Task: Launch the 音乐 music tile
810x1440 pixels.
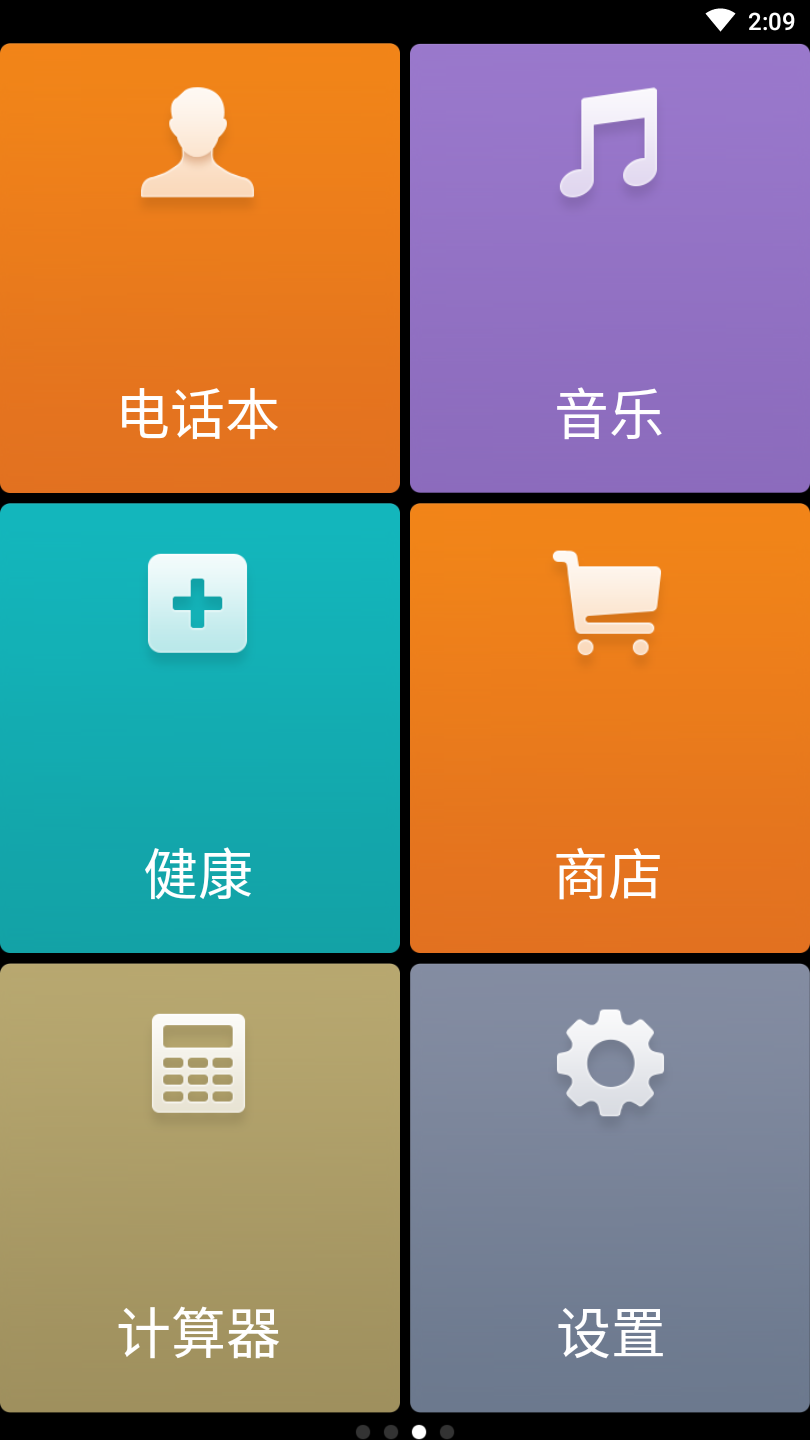Action: pos(609,268)
